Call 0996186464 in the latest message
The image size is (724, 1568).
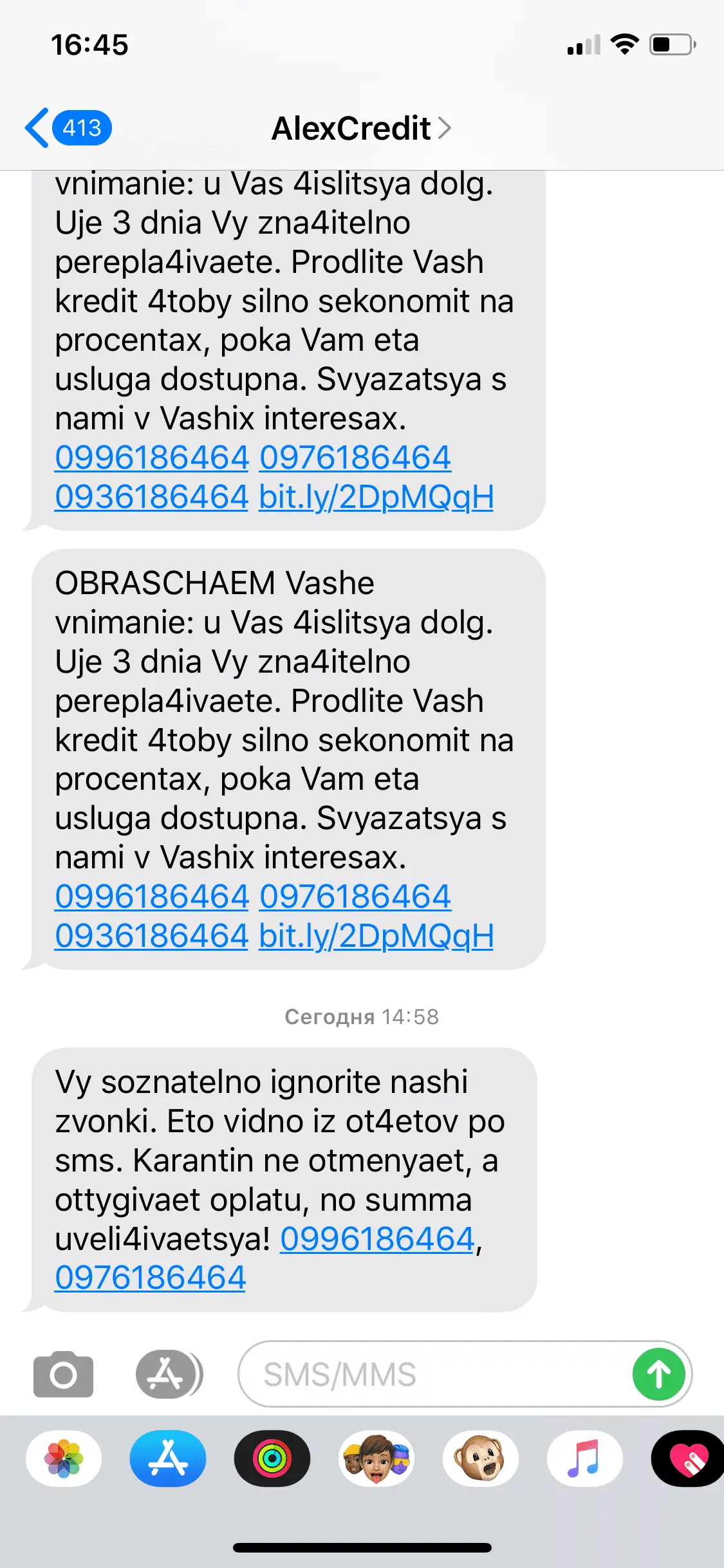pos(377,1238)
